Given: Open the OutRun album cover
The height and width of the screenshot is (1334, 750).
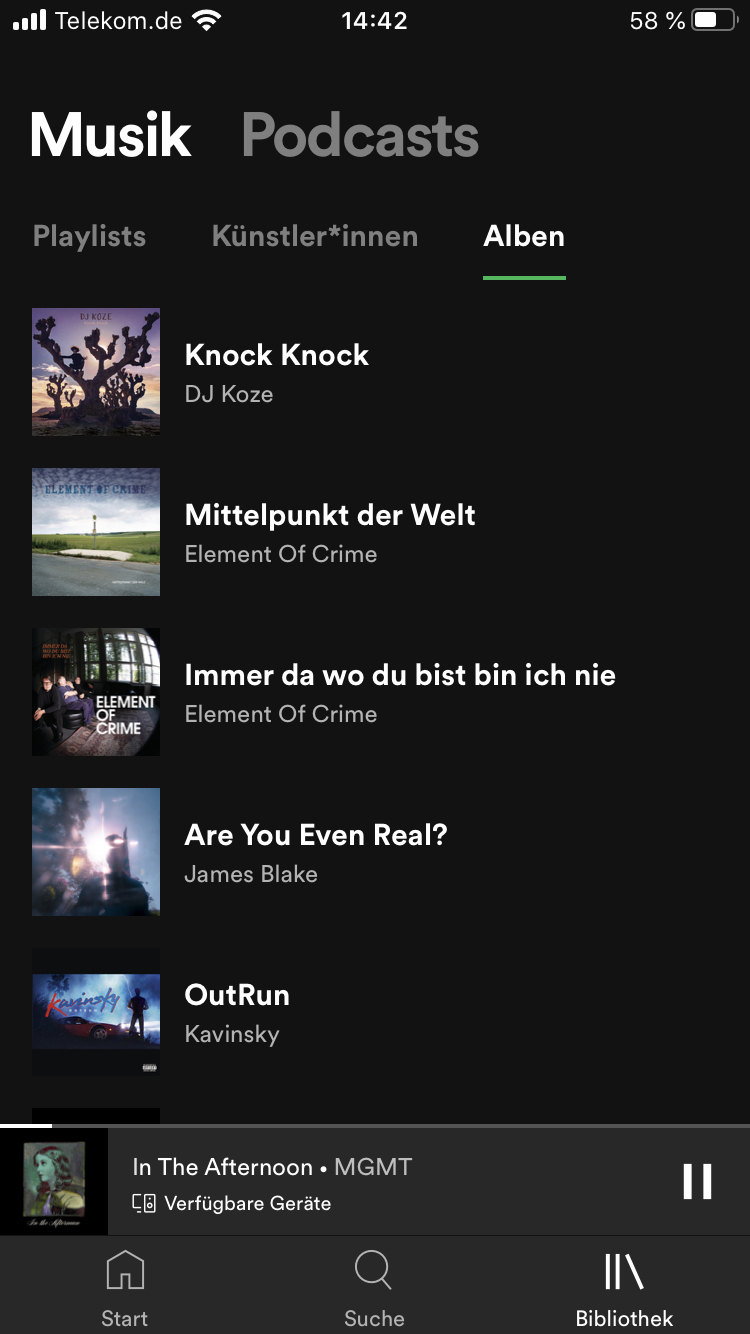Looking at the screenshot, I should tap(95, 1012).
